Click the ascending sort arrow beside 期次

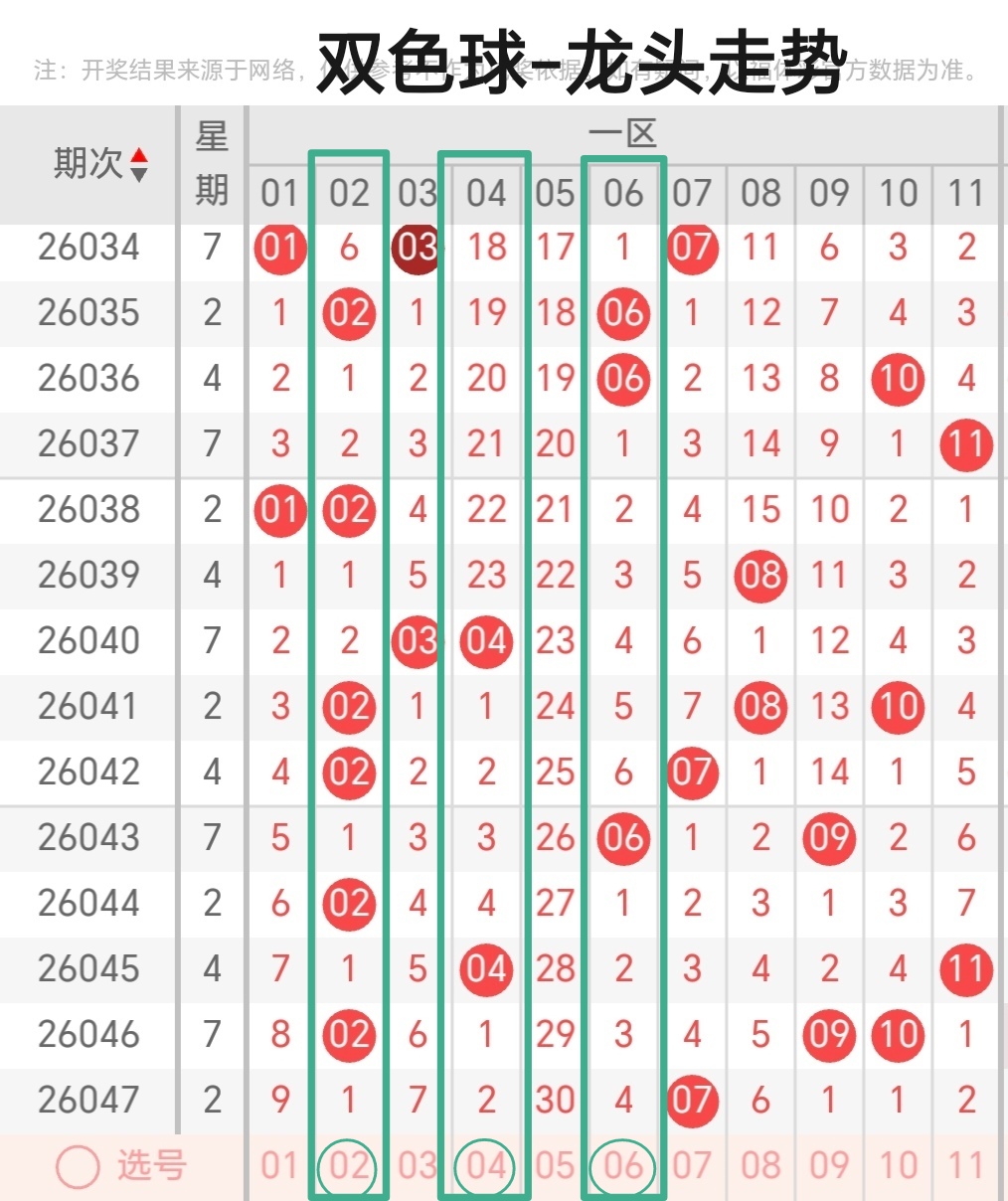140,154
